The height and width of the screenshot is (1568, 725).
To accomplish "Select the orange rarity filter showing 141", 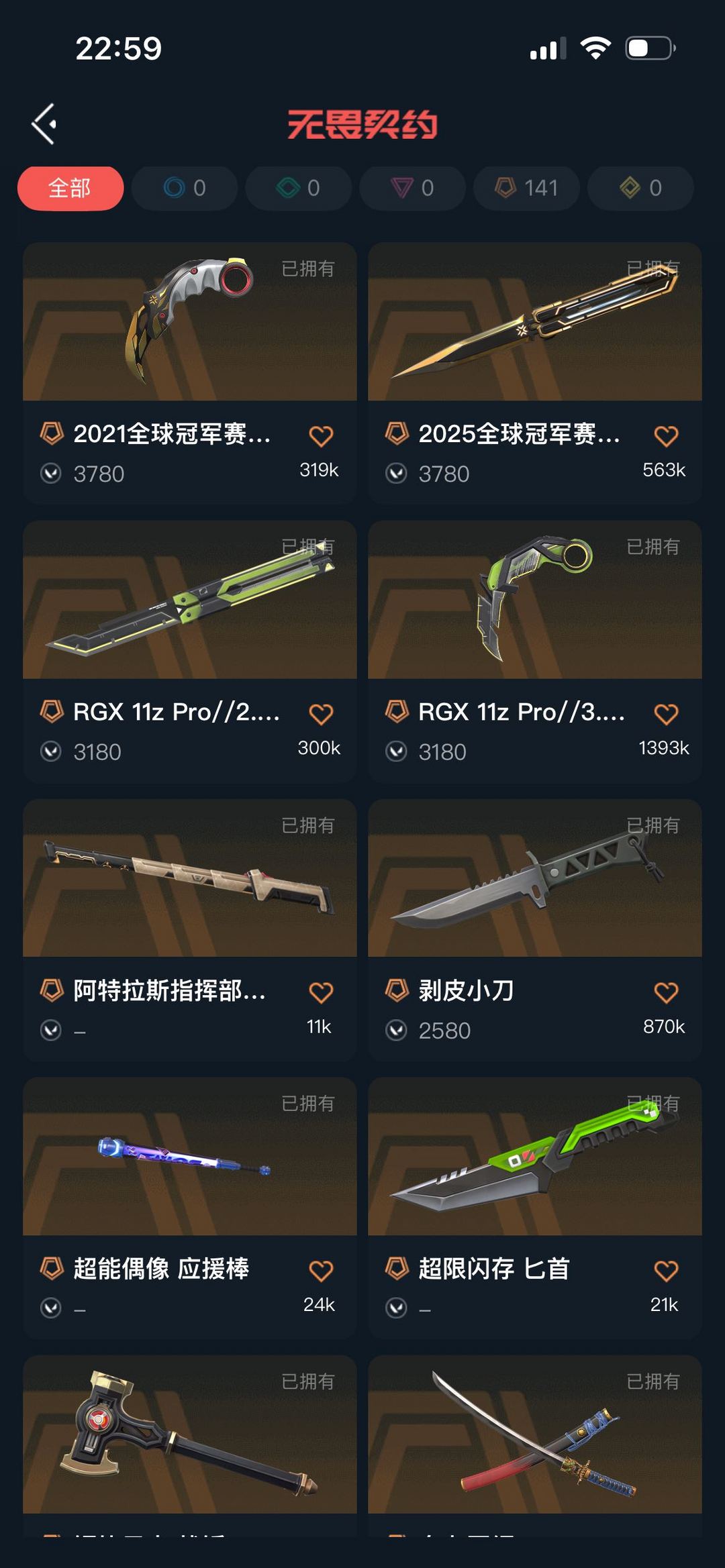I will 526,189.
